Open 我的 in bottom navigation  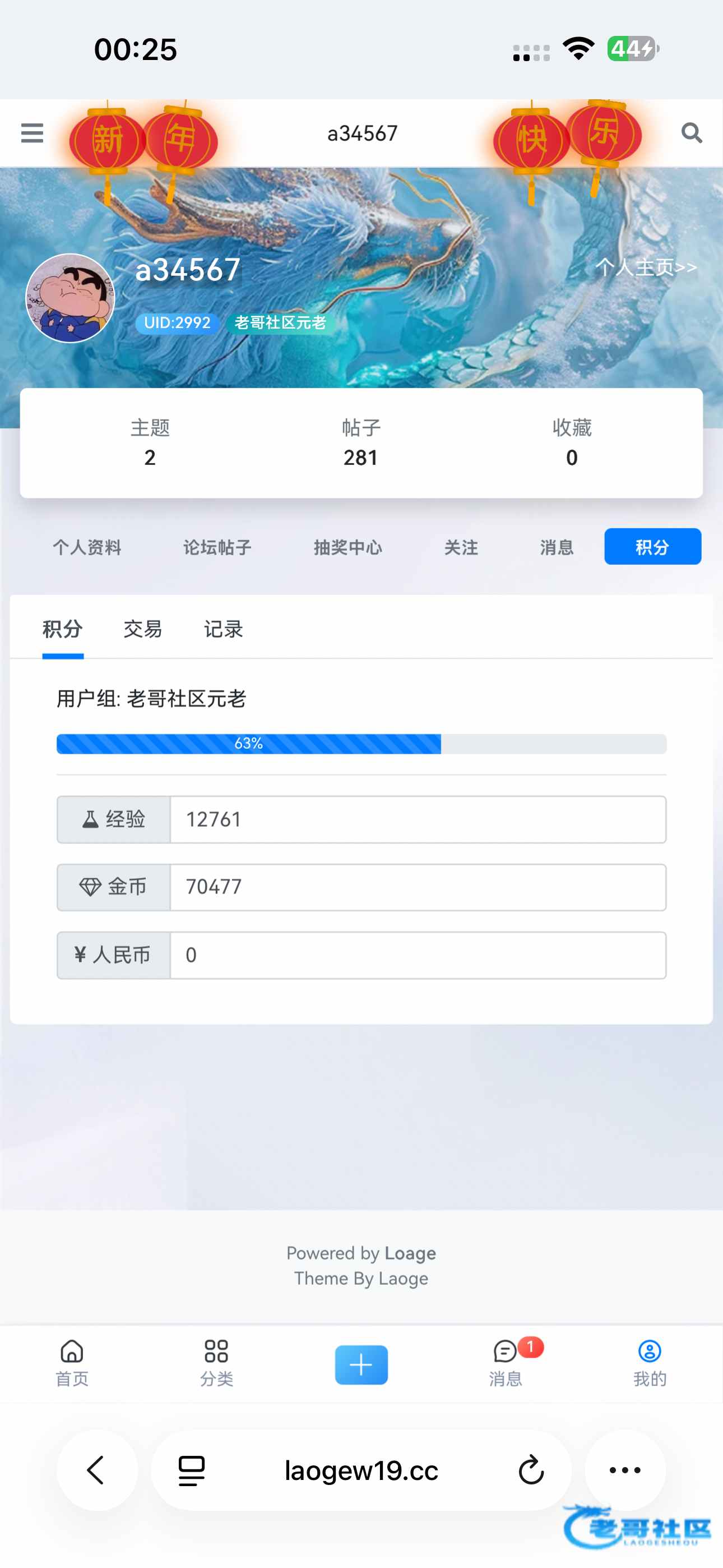click(x=650, y=1363)
